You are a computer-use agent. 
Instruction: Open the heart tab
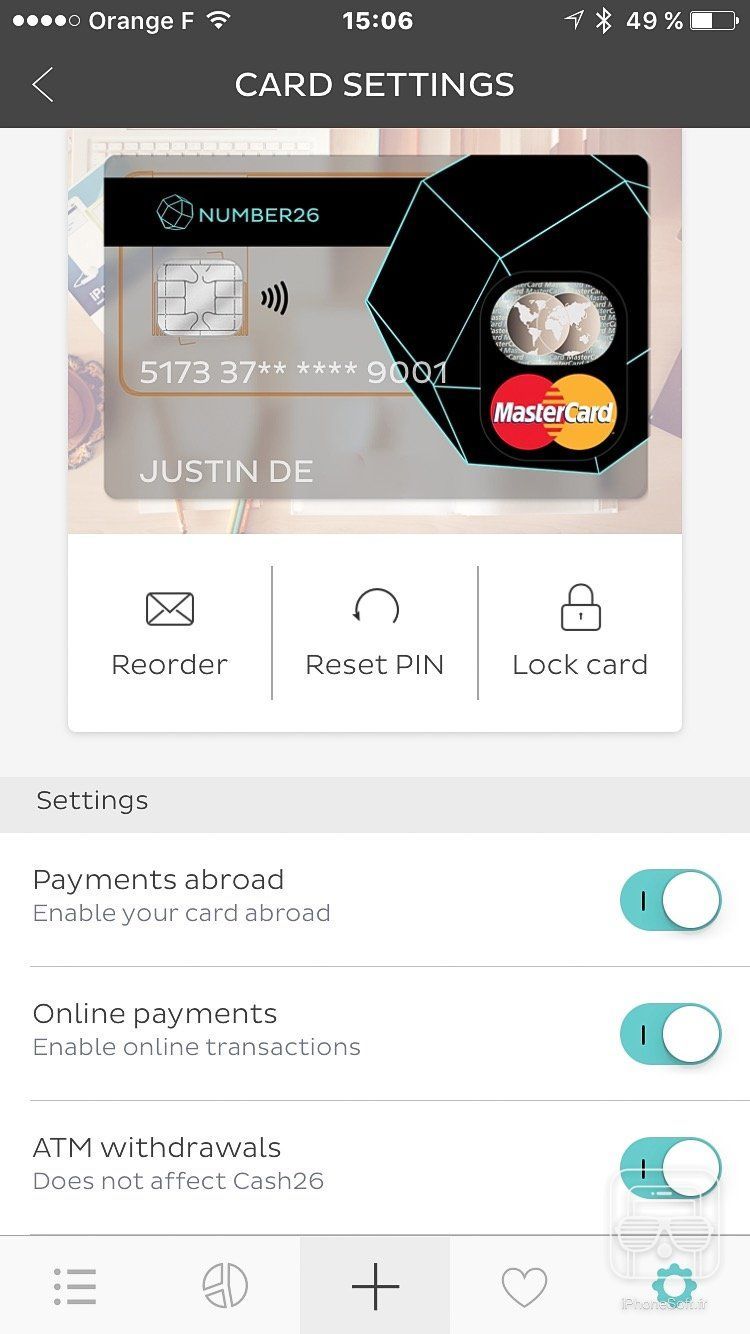point(524,1286)
